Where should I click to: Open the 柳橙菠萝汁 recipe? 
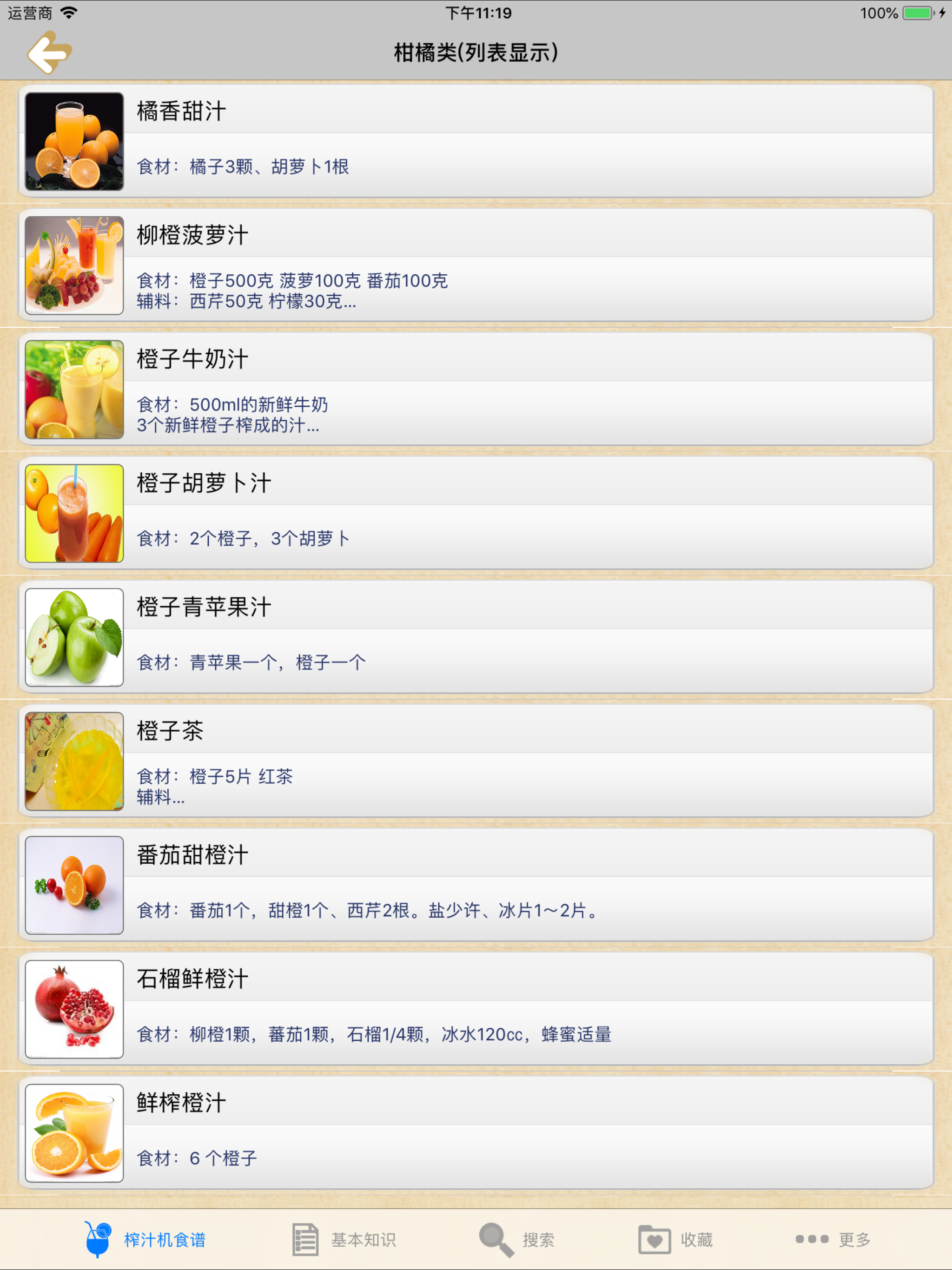pyautogui.click(x=476, y=265)
